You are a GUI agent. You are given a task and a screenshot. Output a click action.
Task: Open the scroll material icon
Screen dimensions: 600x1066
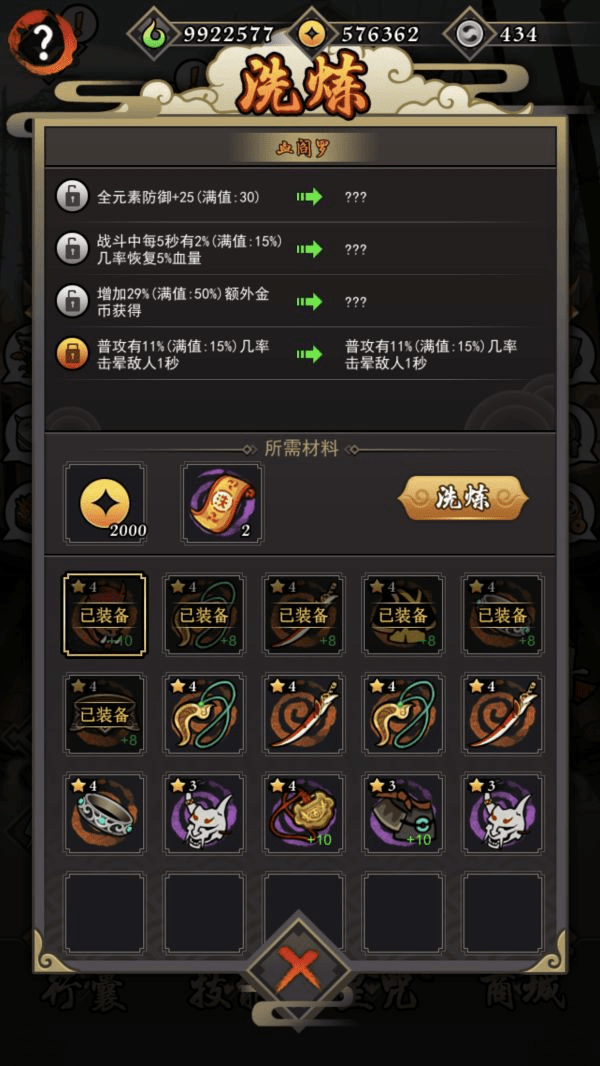pos(222,502)
